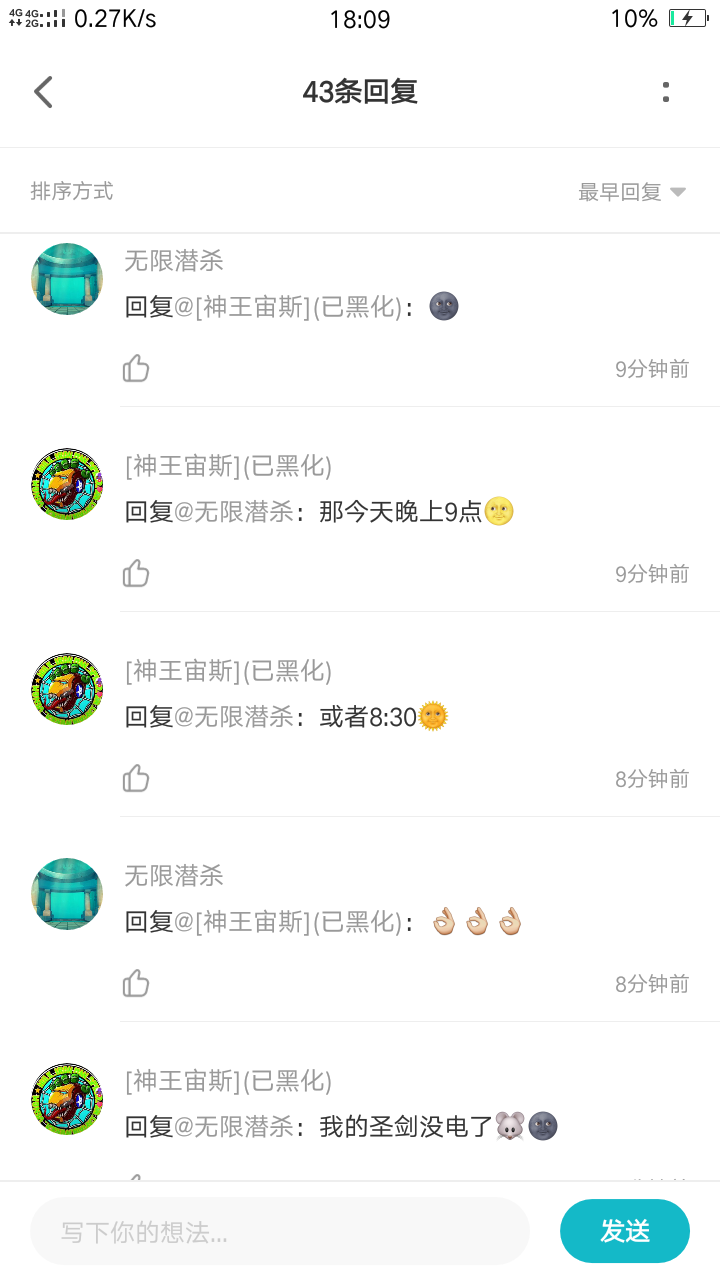Image resolution: width=720 pixels, height=1280 pixels.
Task: Tap the 发送 send button
Action: pyautogui.click(x=625, y=1231)
